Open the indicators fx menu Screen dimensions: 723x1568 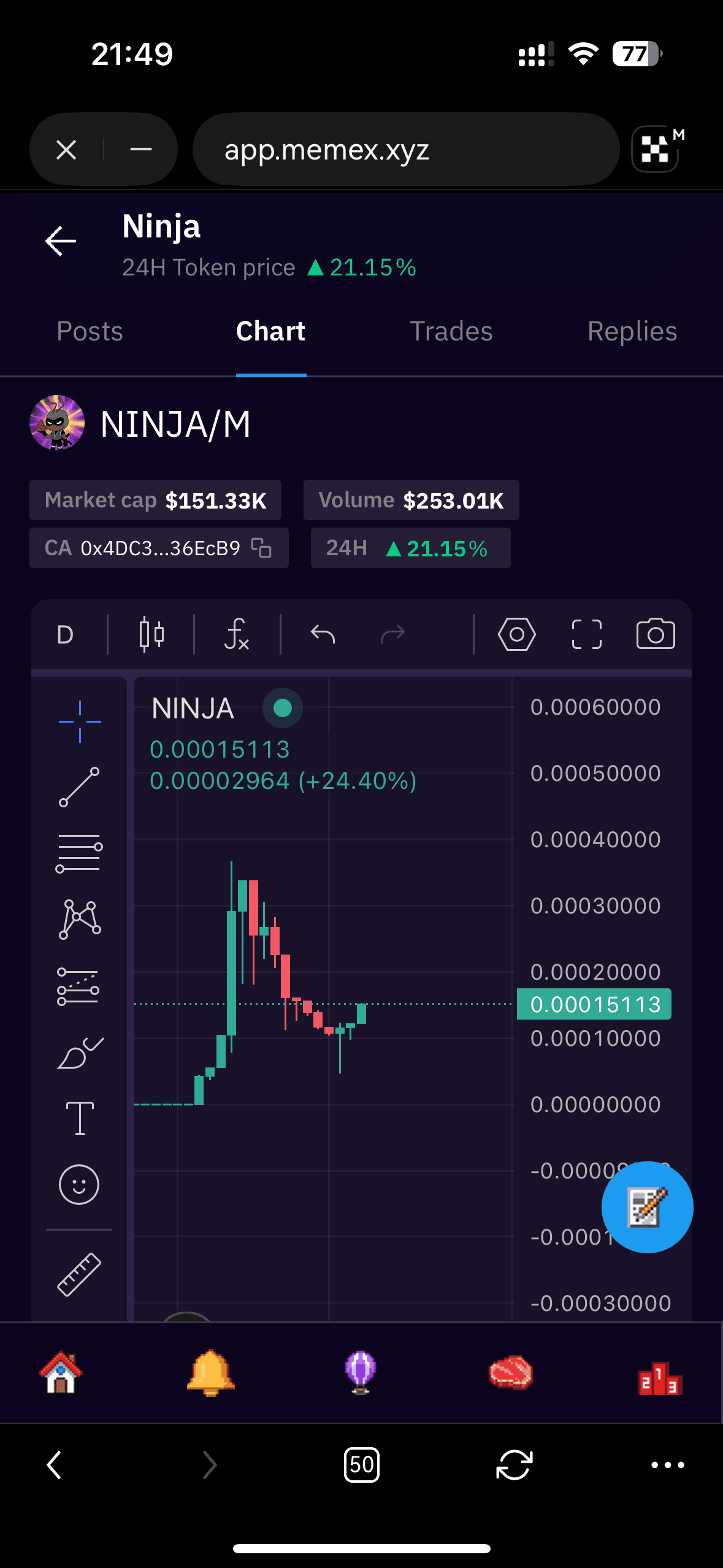pyautogui.click(x=237, y=634)
